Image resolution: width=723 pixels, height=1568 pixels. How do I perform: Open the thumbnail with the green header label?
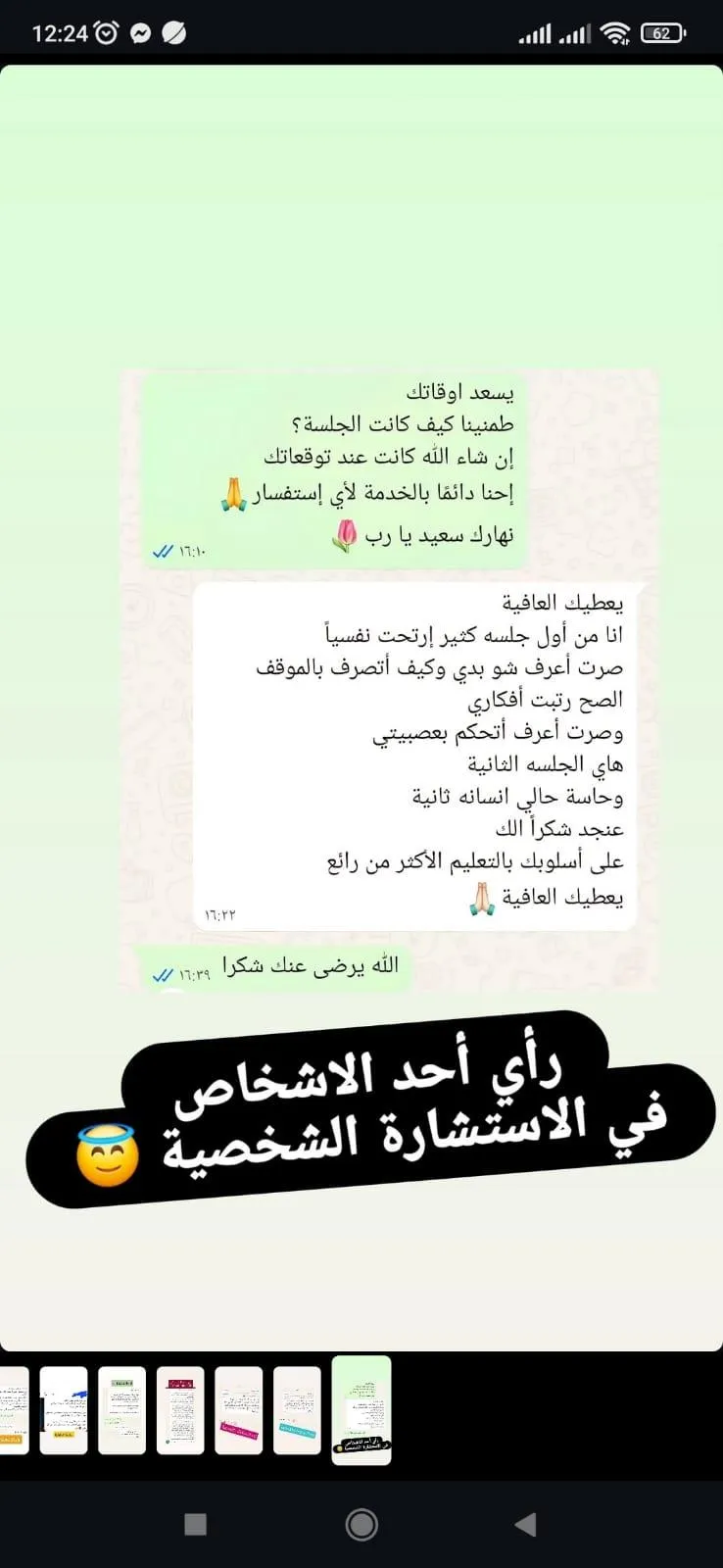[x=121, y=1410]
